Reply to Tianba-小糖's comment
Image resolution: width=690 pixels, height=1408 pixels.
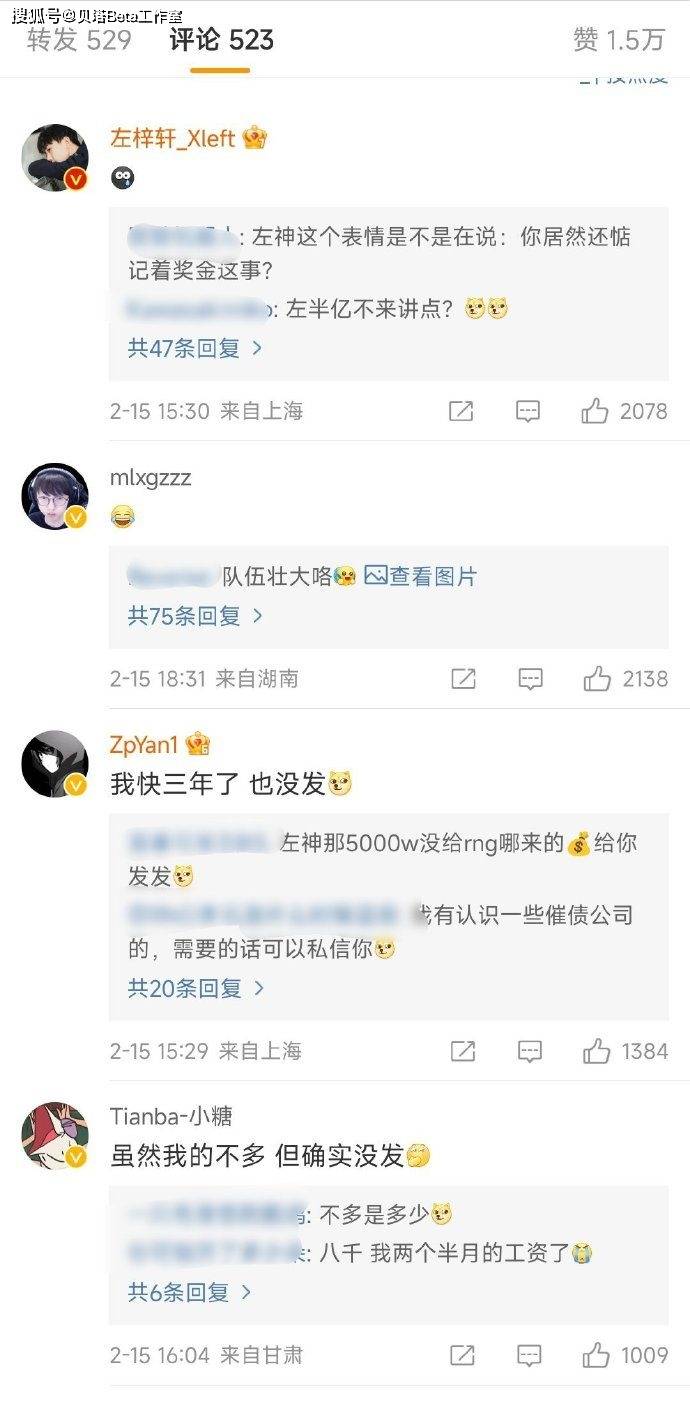point(530,1355)
